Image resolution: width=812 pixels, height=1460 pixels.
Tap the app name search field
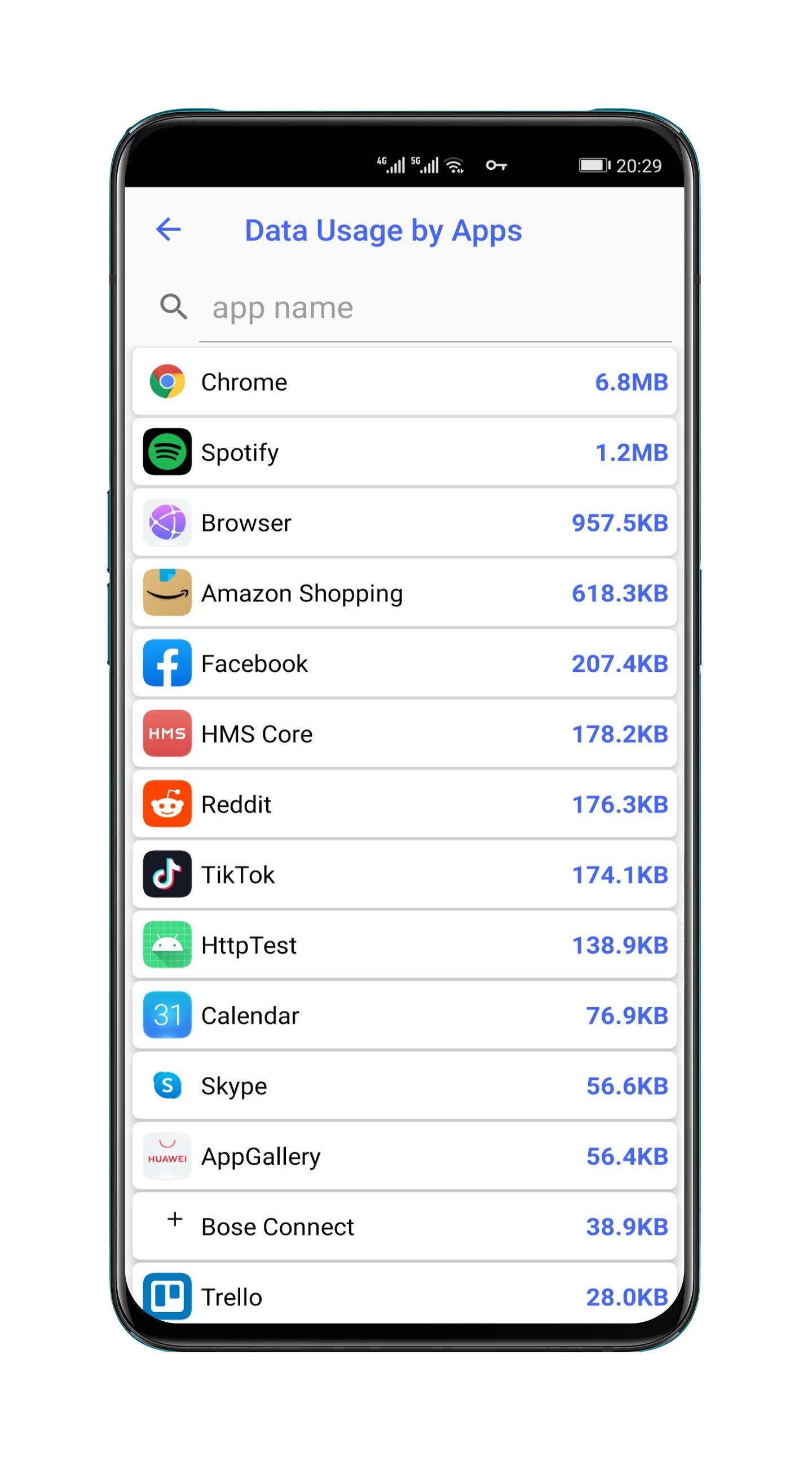(435, 309)
